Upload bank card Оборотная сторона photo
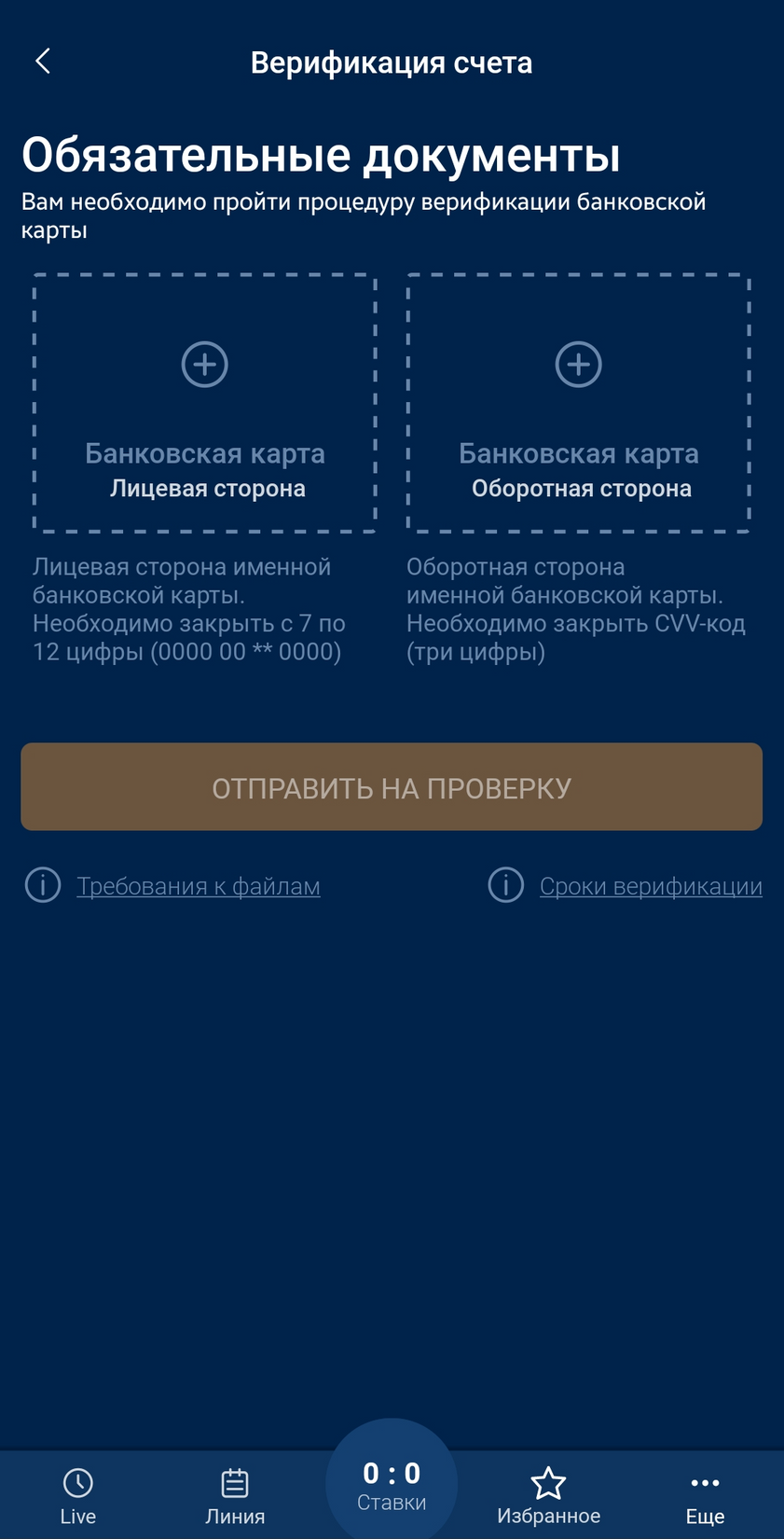Screen dimensions: 784x1539 (x=578, y=403)
